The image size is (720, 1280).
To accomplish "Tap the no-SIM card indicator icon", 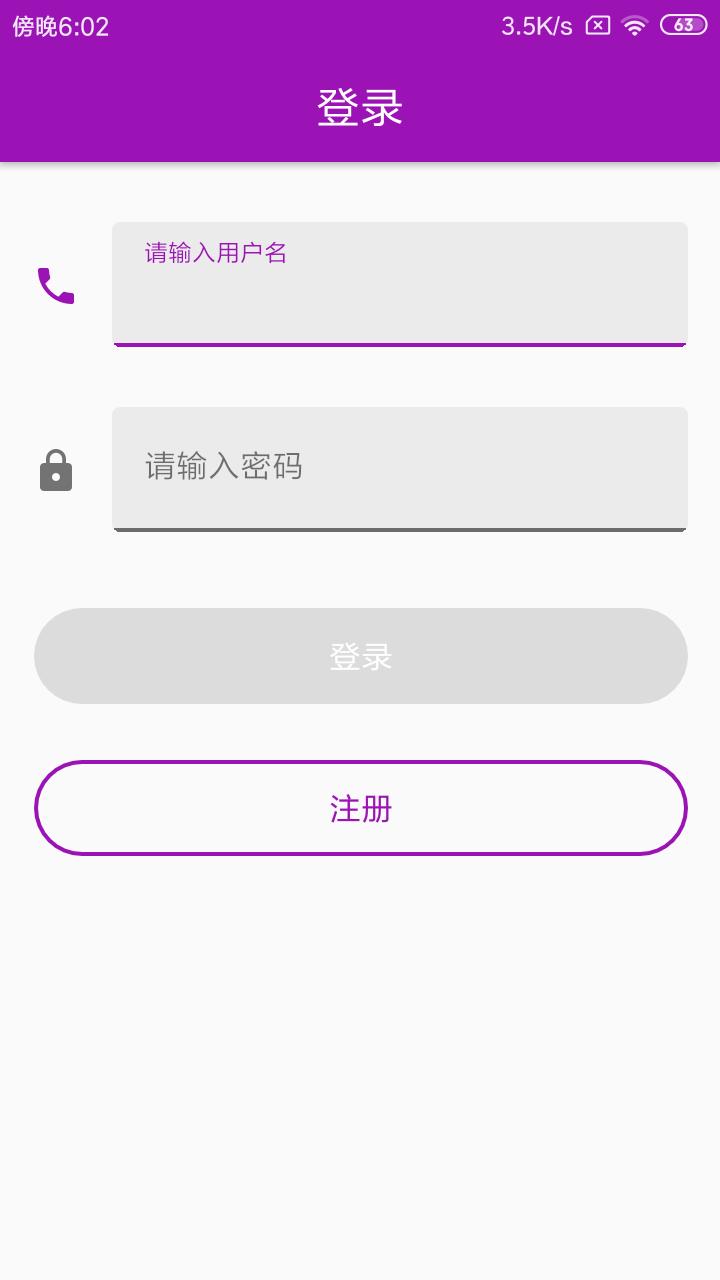I will [597, 26].
